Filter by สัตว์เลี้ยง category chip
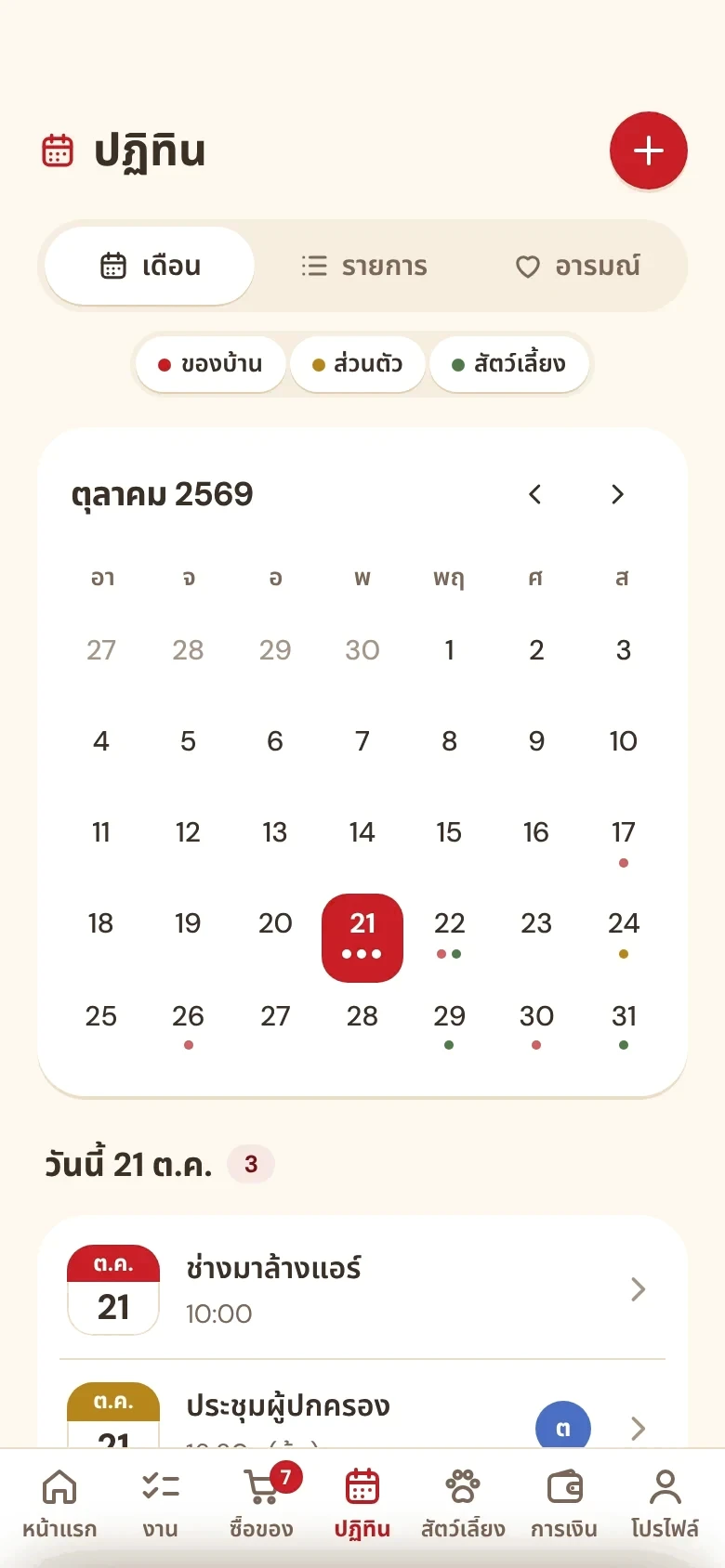Screen dimensions: 725x1568 pos(509,364)
